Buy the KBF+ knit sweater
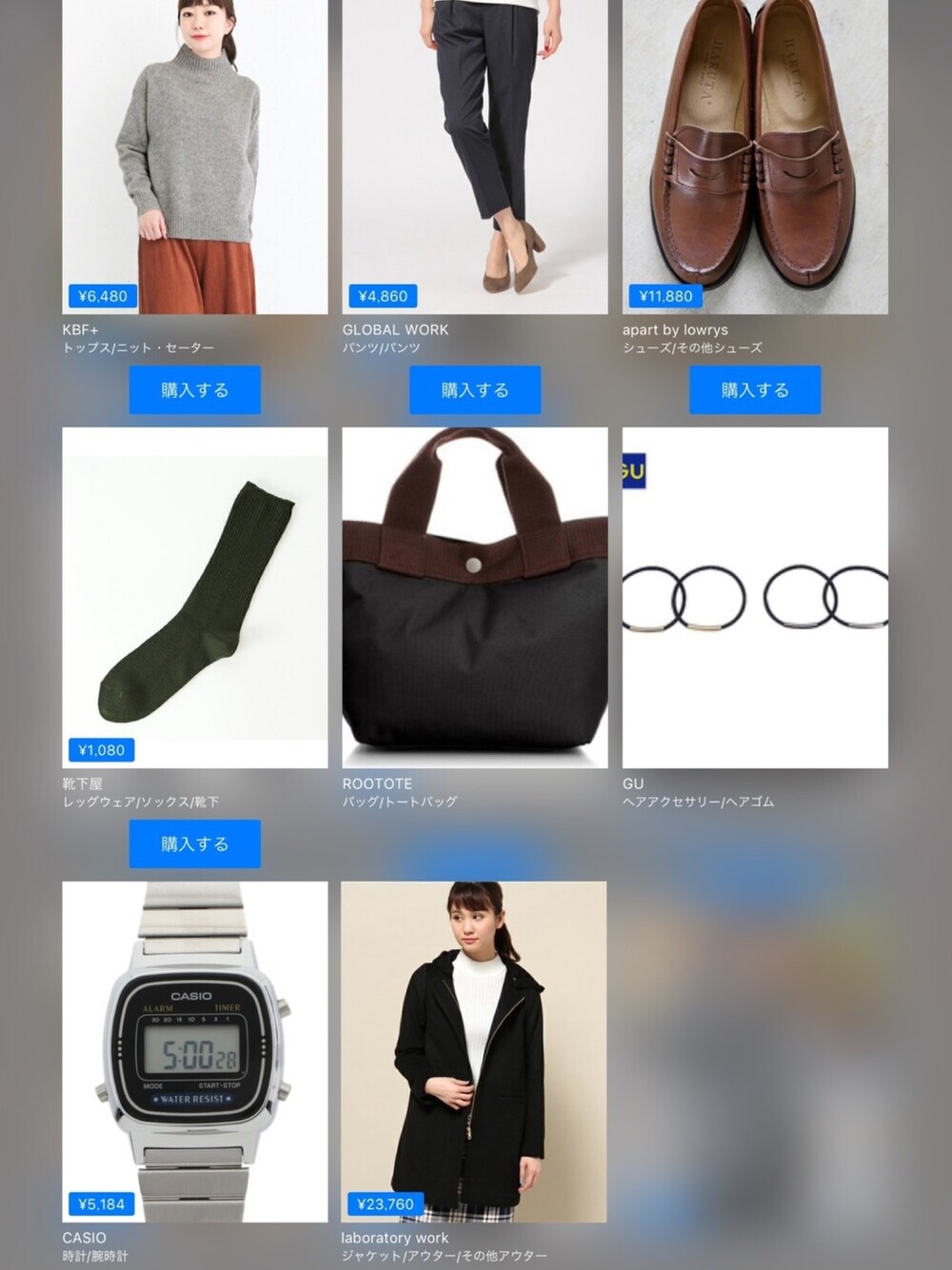 coord(194,390)
